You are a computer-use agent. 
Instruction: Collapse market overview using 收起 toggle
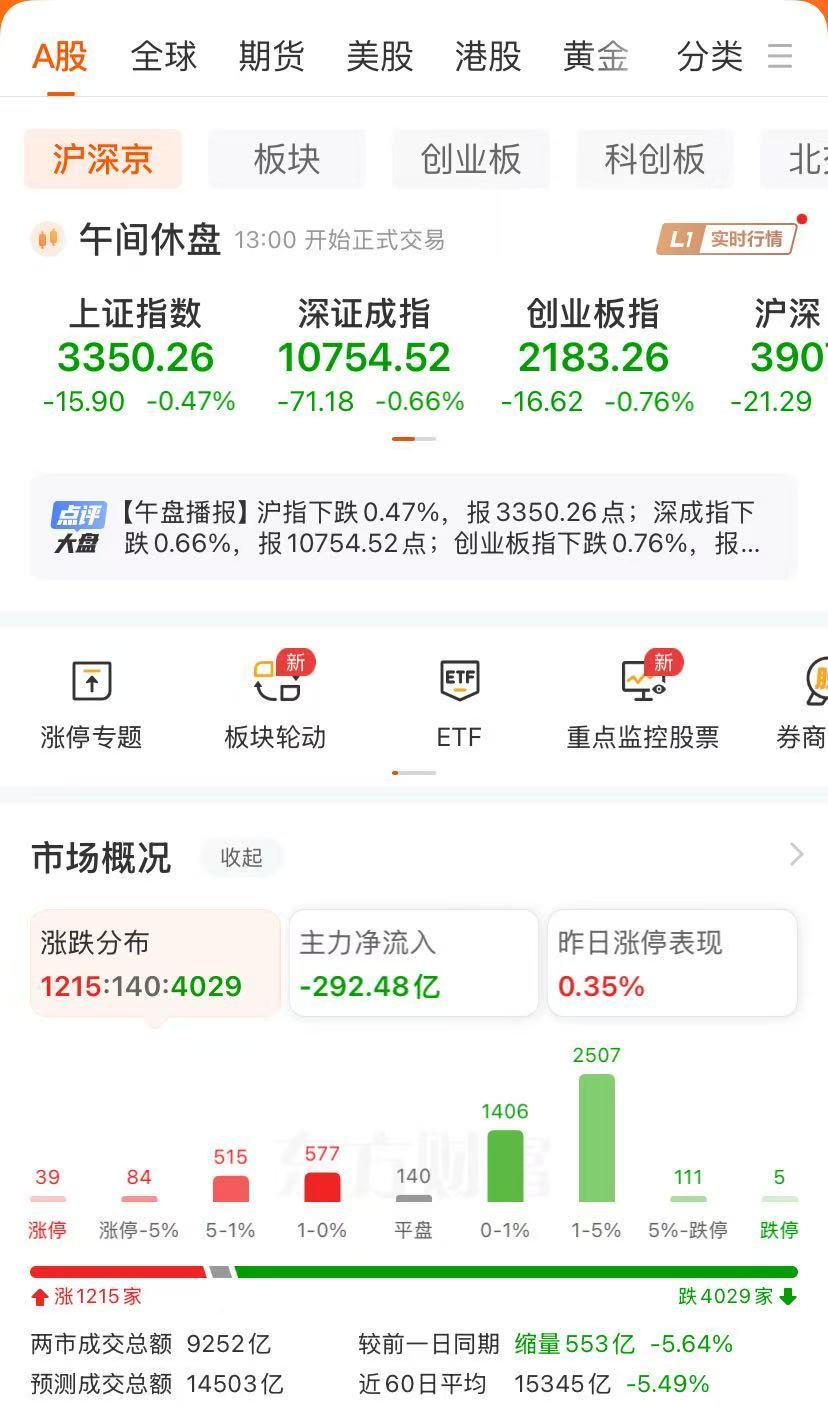click(x=241, y=857)
